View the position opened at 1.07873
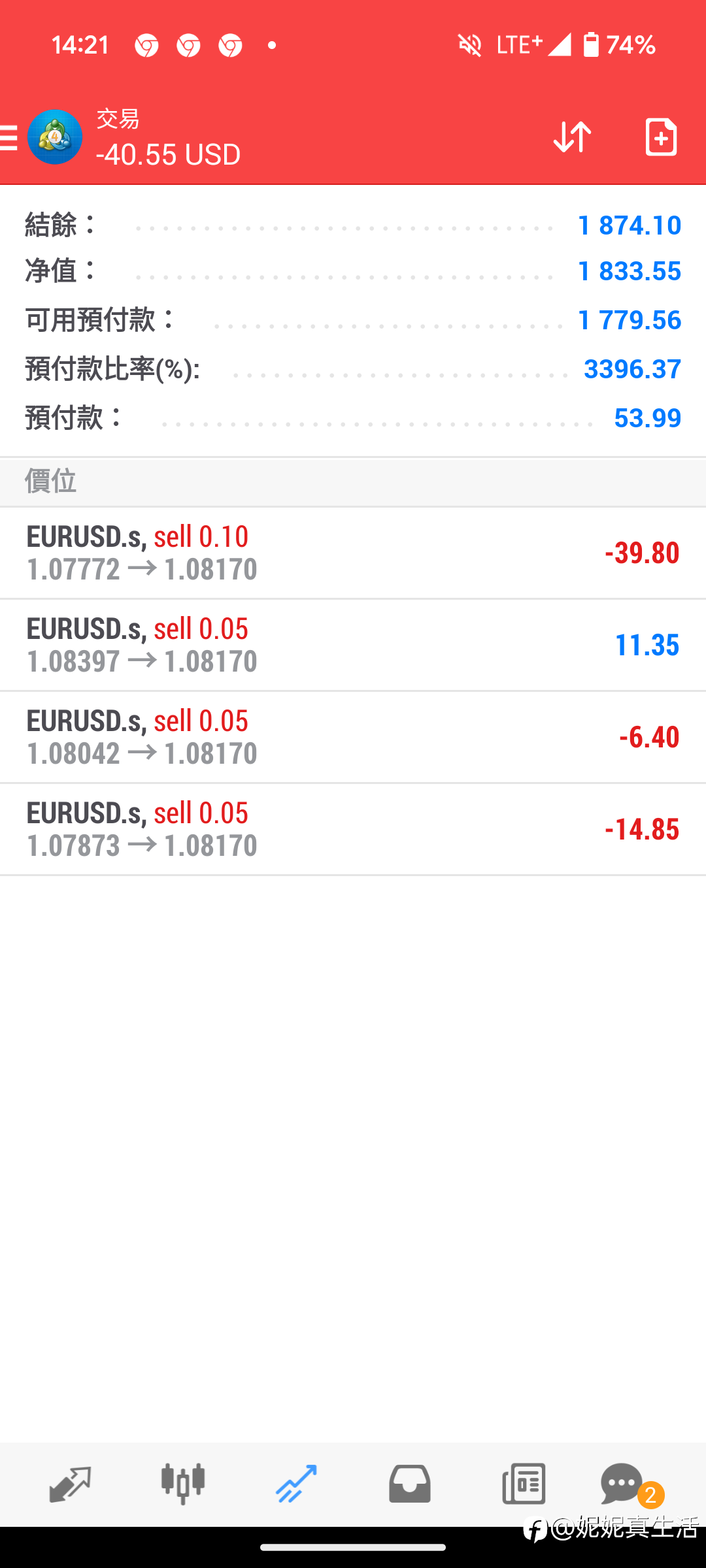This screenshot has height=1568, width=706. point(353,829)
